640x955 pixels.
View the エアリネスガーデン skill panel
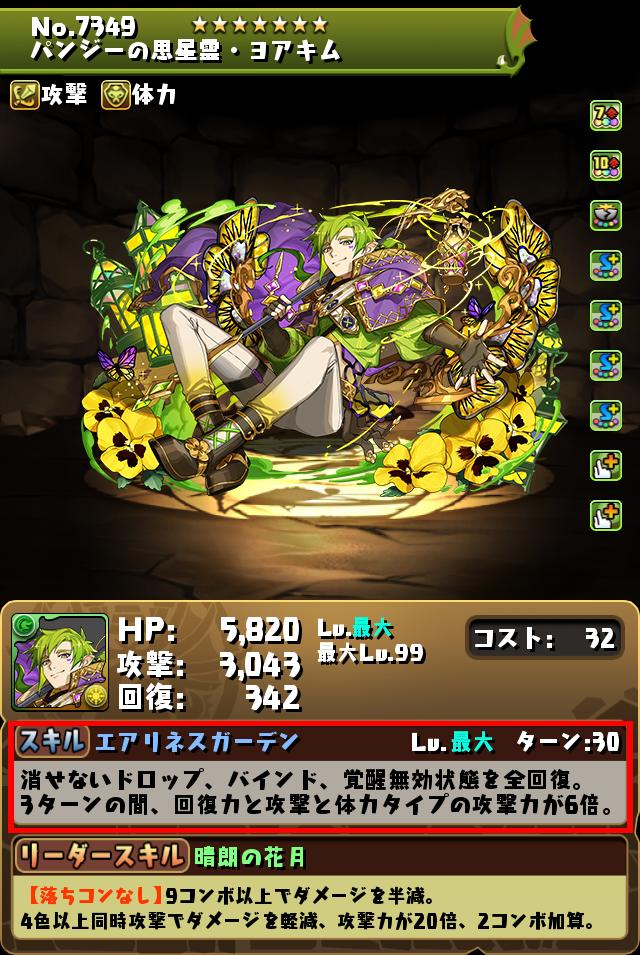point(320,777)
